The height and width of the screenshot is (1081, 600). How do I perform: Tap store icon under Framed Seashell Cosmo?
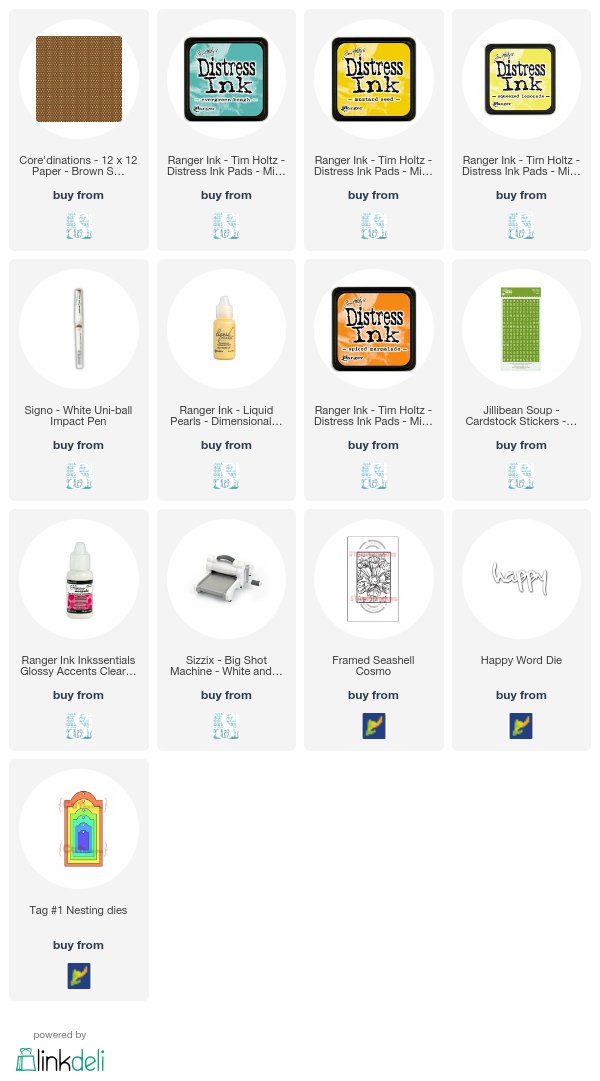click(374, 726)
